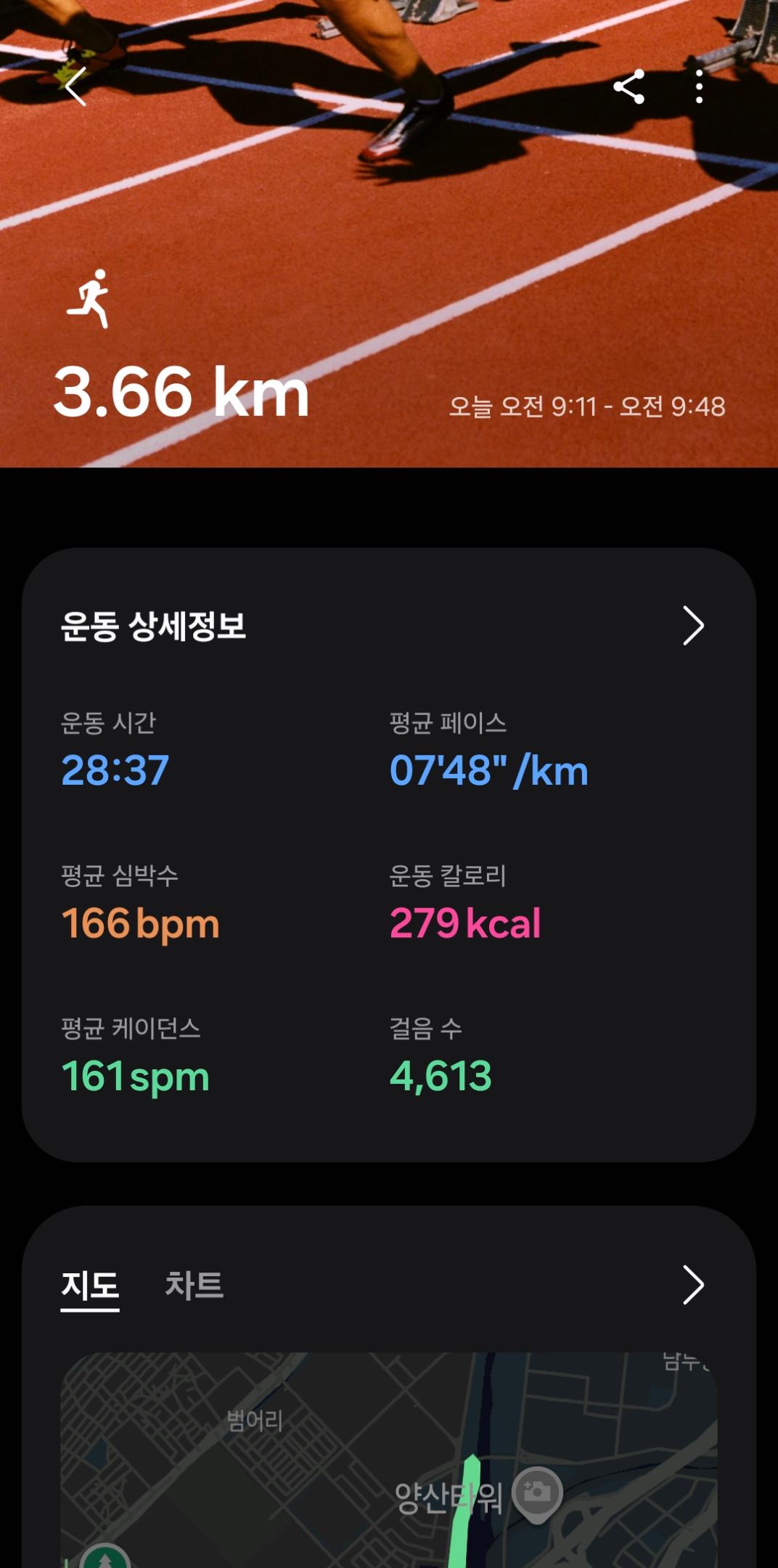Go back using the top arrow
The width and height of the screenshot is (778, 1568).
pyautogui.click(x=75, y=87)
